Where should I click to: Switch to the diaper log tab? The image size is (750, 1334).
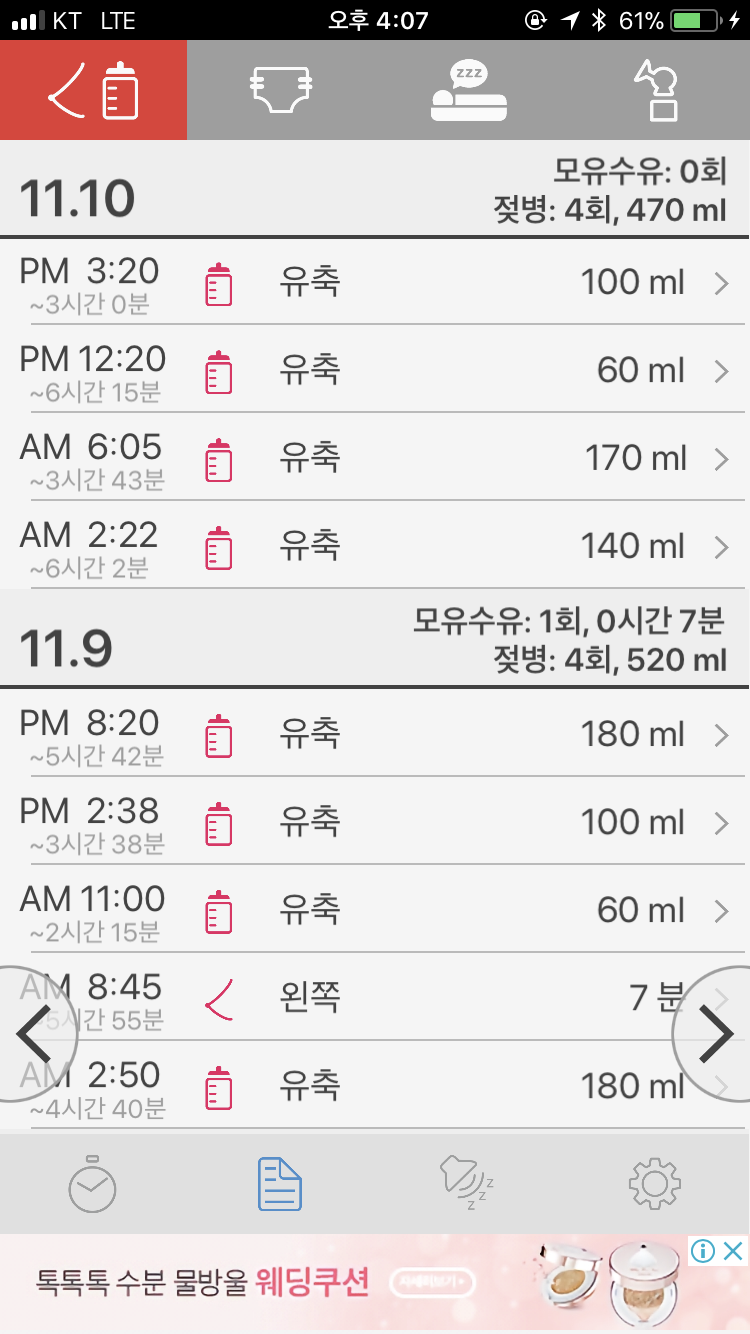(x=281, y=90)
